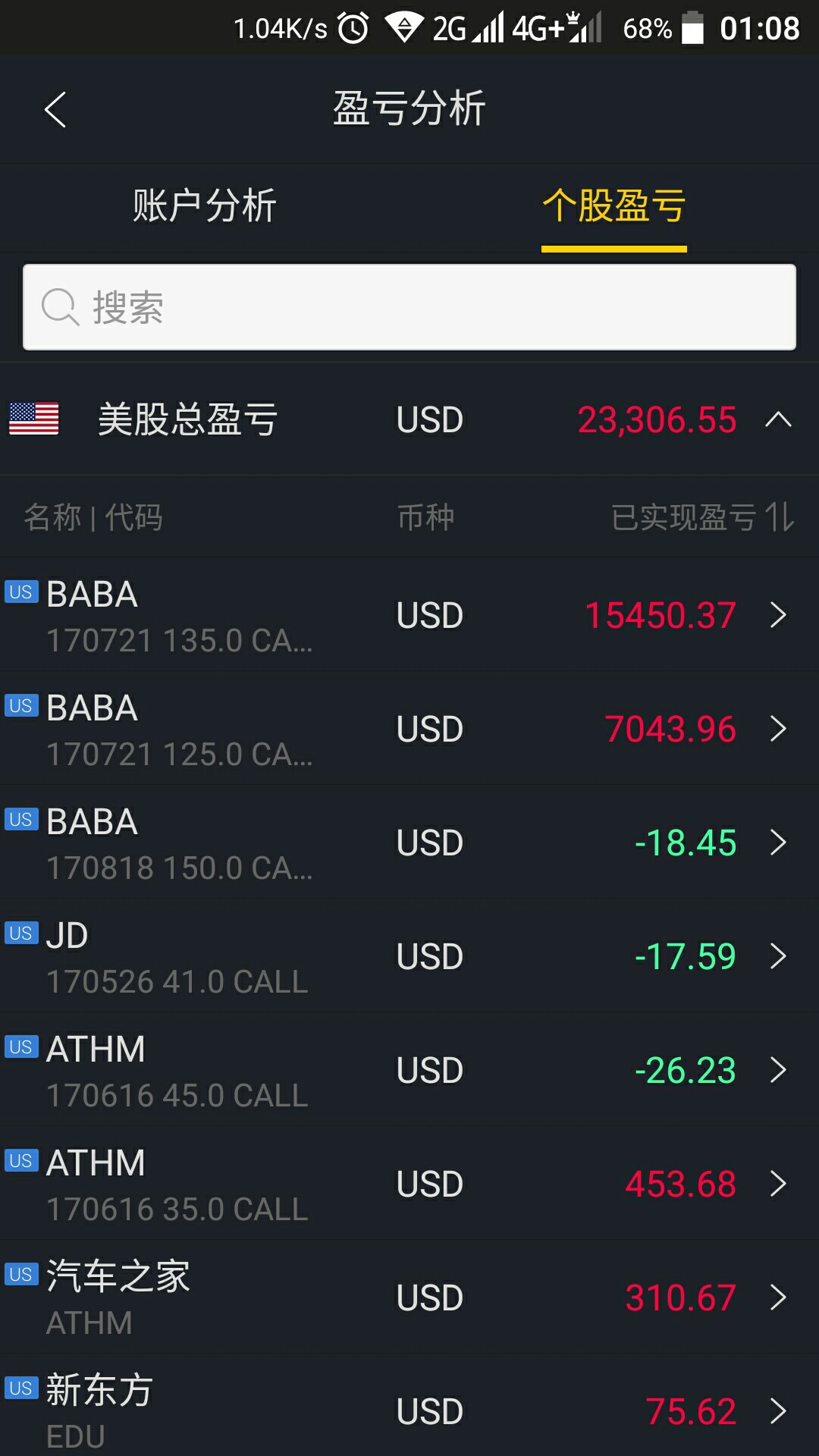This screenshot has height=1456, width=819.
Task: Select the 个股盈亏 tab
Action: click(x=613, y=206)
